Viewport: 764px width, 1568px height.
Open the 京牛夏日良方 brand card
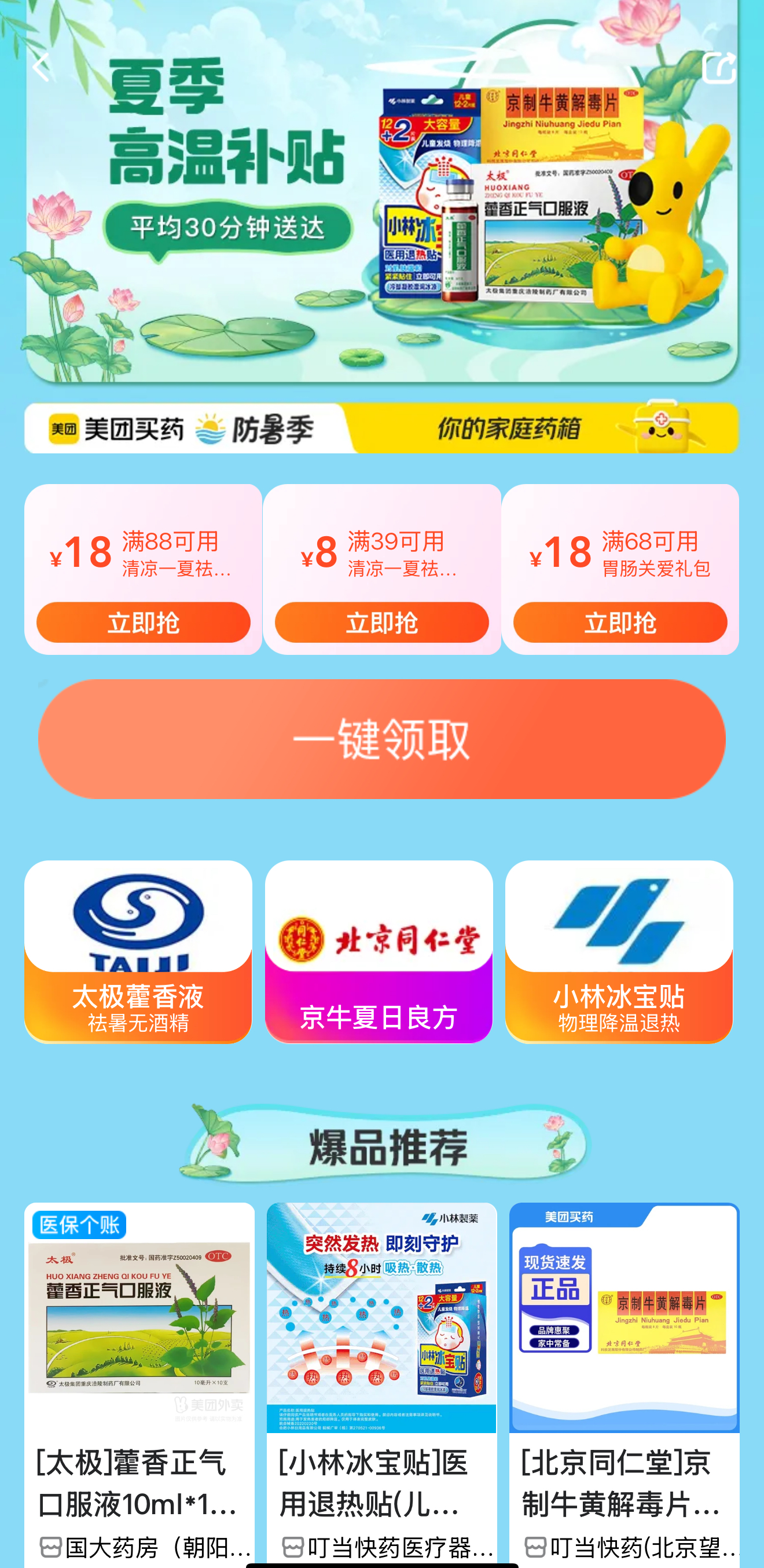click(379, 951)
